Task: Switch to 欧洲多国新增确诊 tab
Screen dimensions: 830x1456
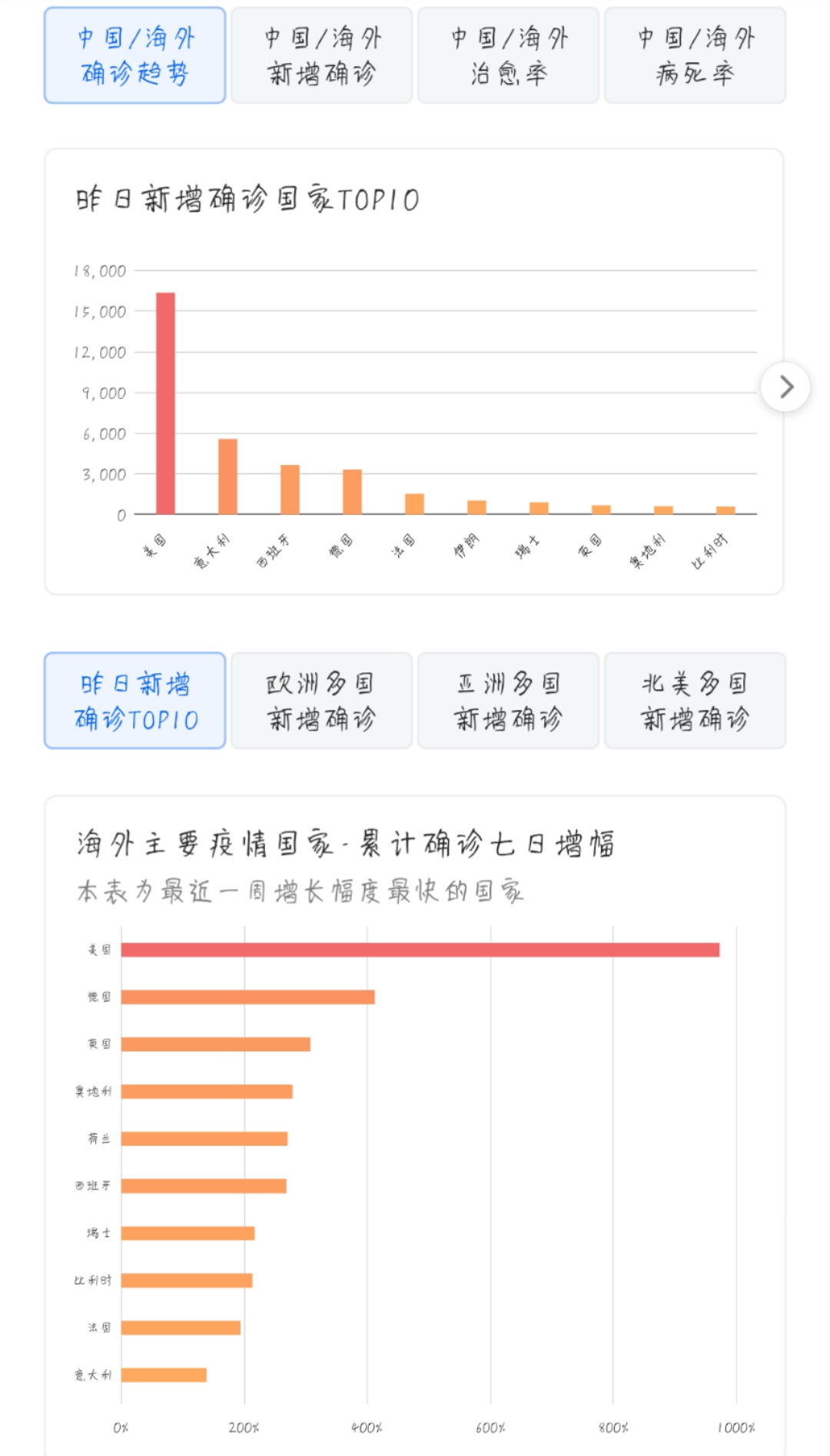Action: point(321,701)
